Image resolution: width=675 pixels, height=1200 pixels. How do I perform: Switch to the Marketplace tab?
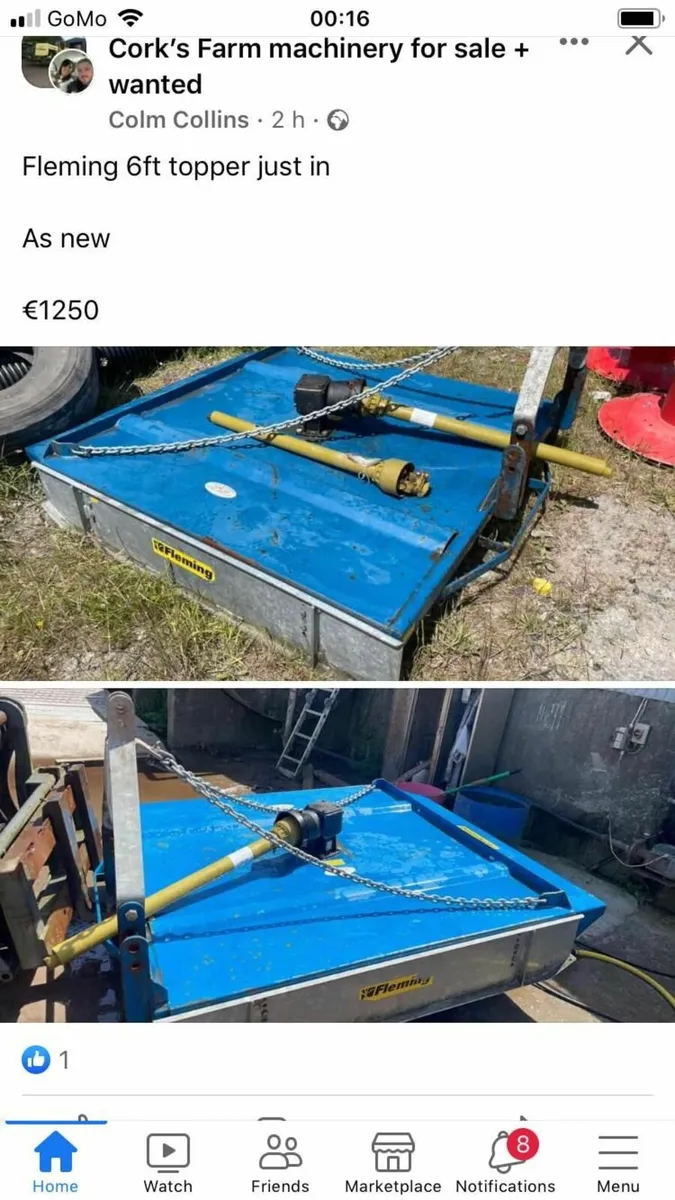point(392,1162)
